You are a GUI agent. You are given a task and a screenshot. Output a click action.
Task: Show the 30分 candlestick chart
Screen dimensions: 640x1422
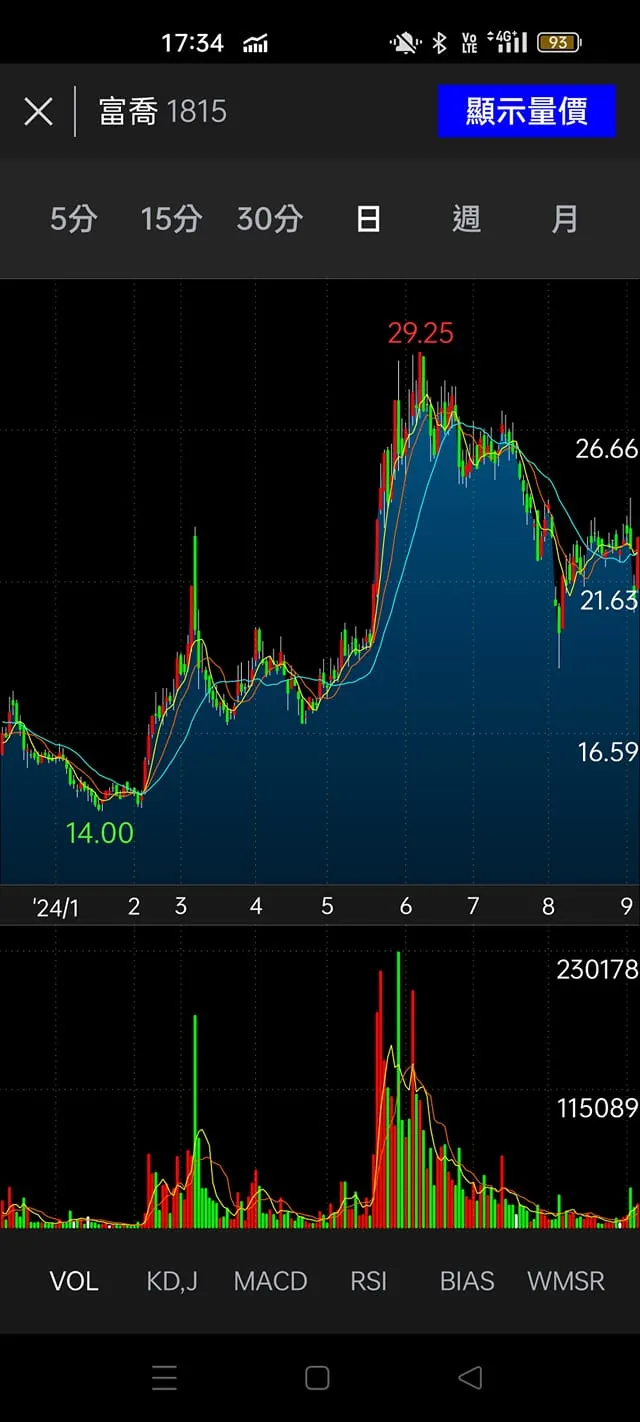tap(269, 219)
